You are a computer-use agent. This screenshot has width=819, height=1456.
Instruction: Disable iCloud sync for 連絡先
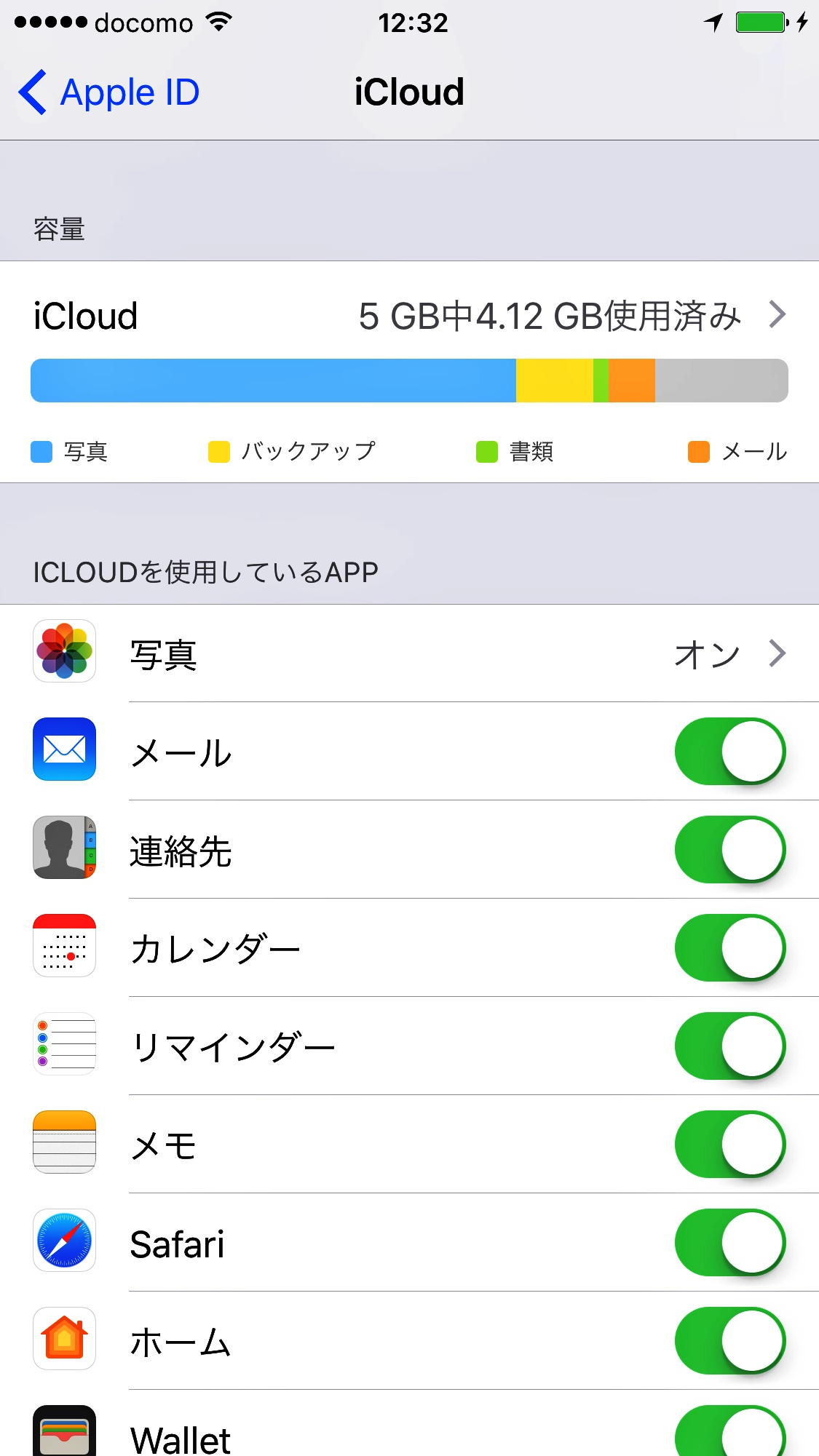tap(730, 849)
